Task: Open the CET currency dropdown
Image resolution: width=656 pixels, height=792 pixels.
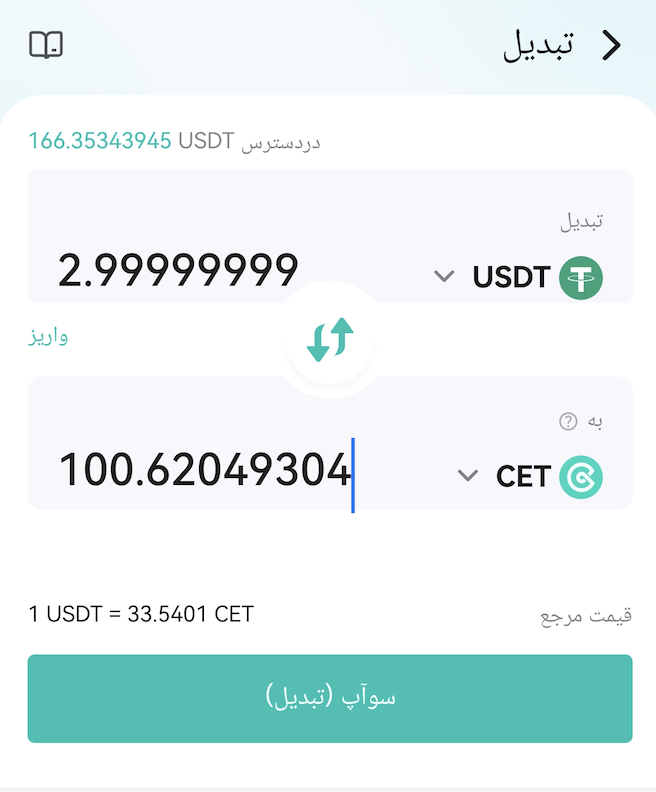Action: point(529,476)
